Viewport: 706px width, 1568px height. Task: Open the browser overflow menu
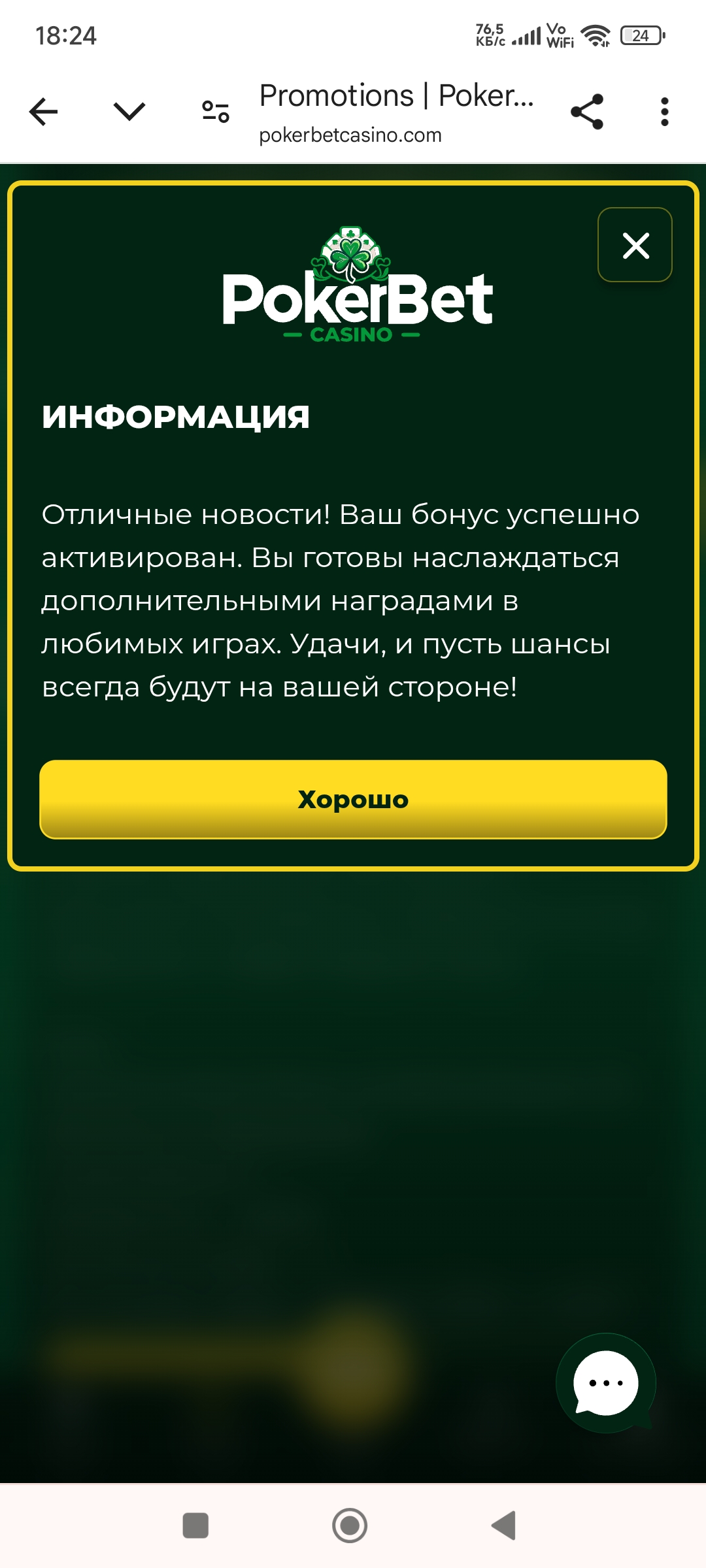tap(664, 112)
